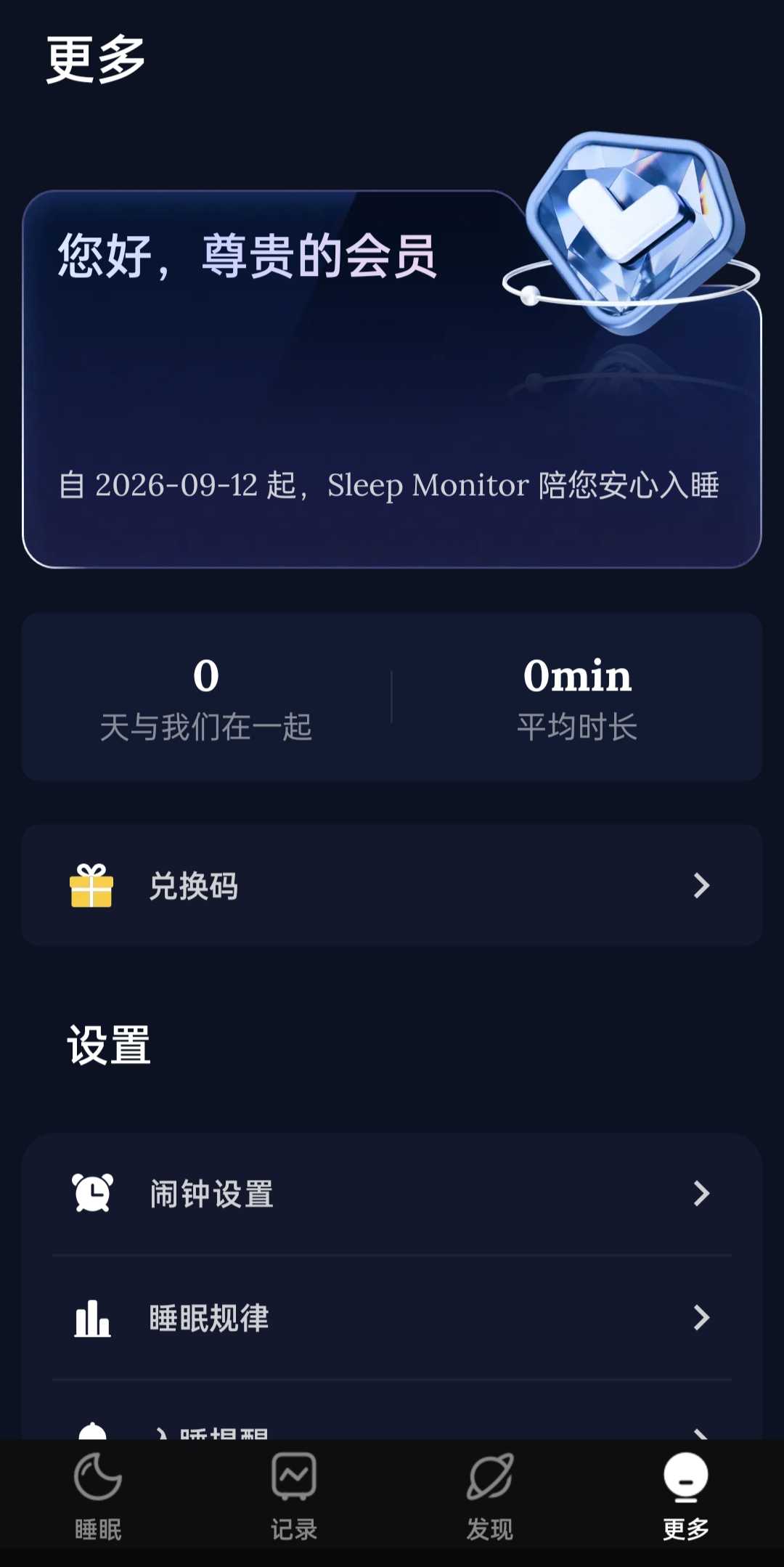Open the 兑换码 redeem code row
Screen dimensions: 784x1567
pos(392,885)
